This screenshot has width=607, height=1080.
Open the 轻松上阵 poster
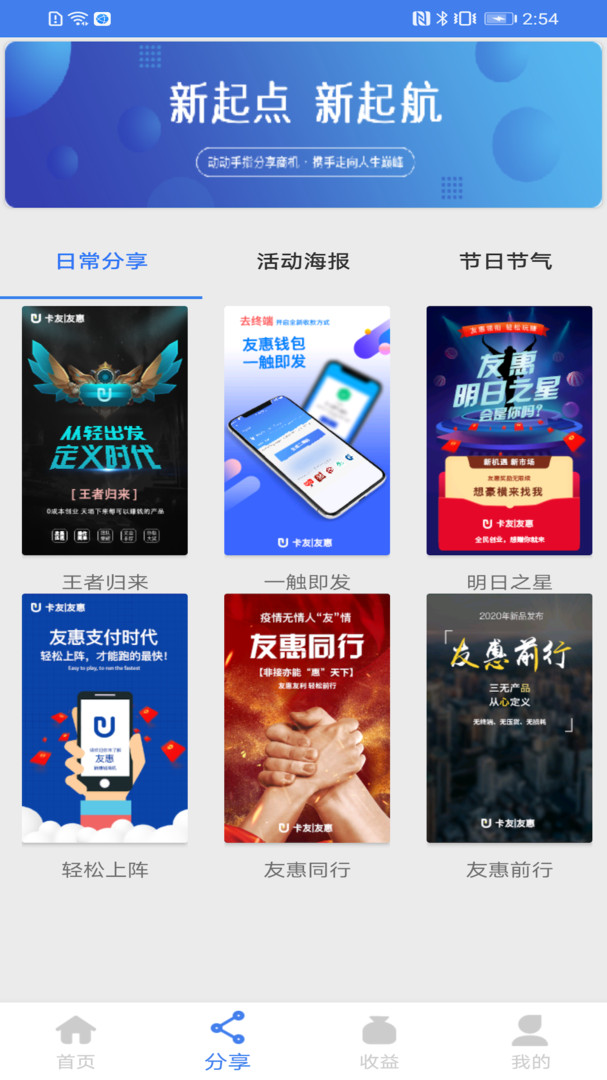[105, 718]
